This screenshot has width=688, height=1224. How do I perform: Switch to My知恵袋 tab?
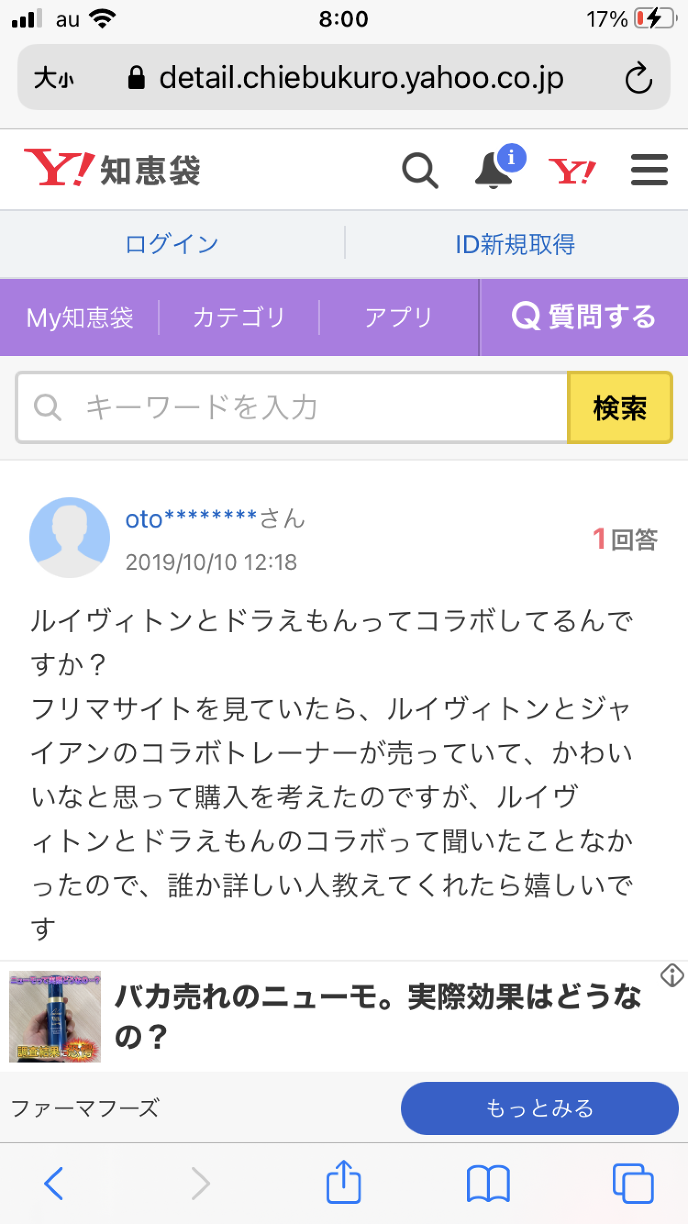(x=80, y=318)
